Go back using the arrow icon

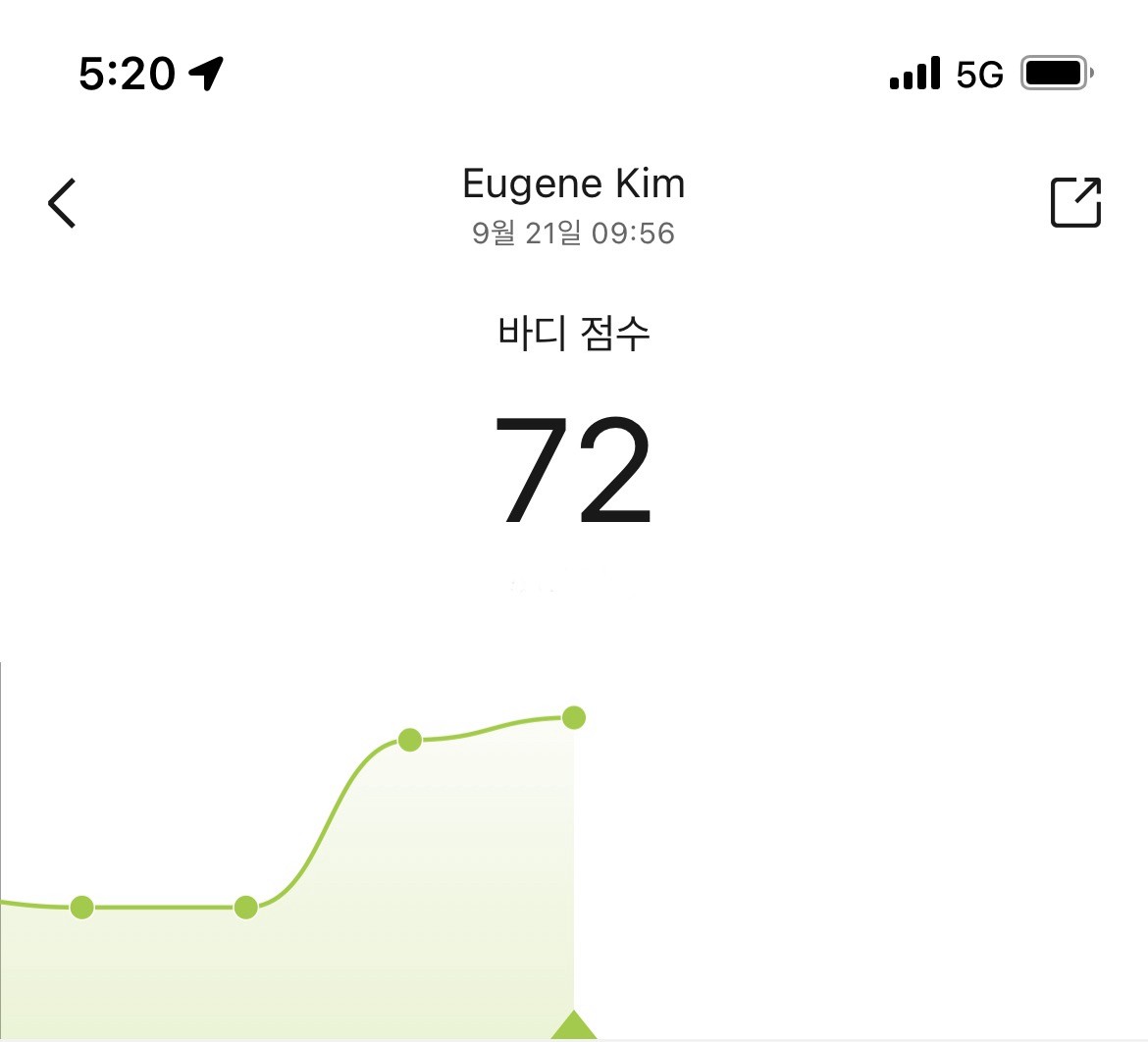tap(62, 203)
